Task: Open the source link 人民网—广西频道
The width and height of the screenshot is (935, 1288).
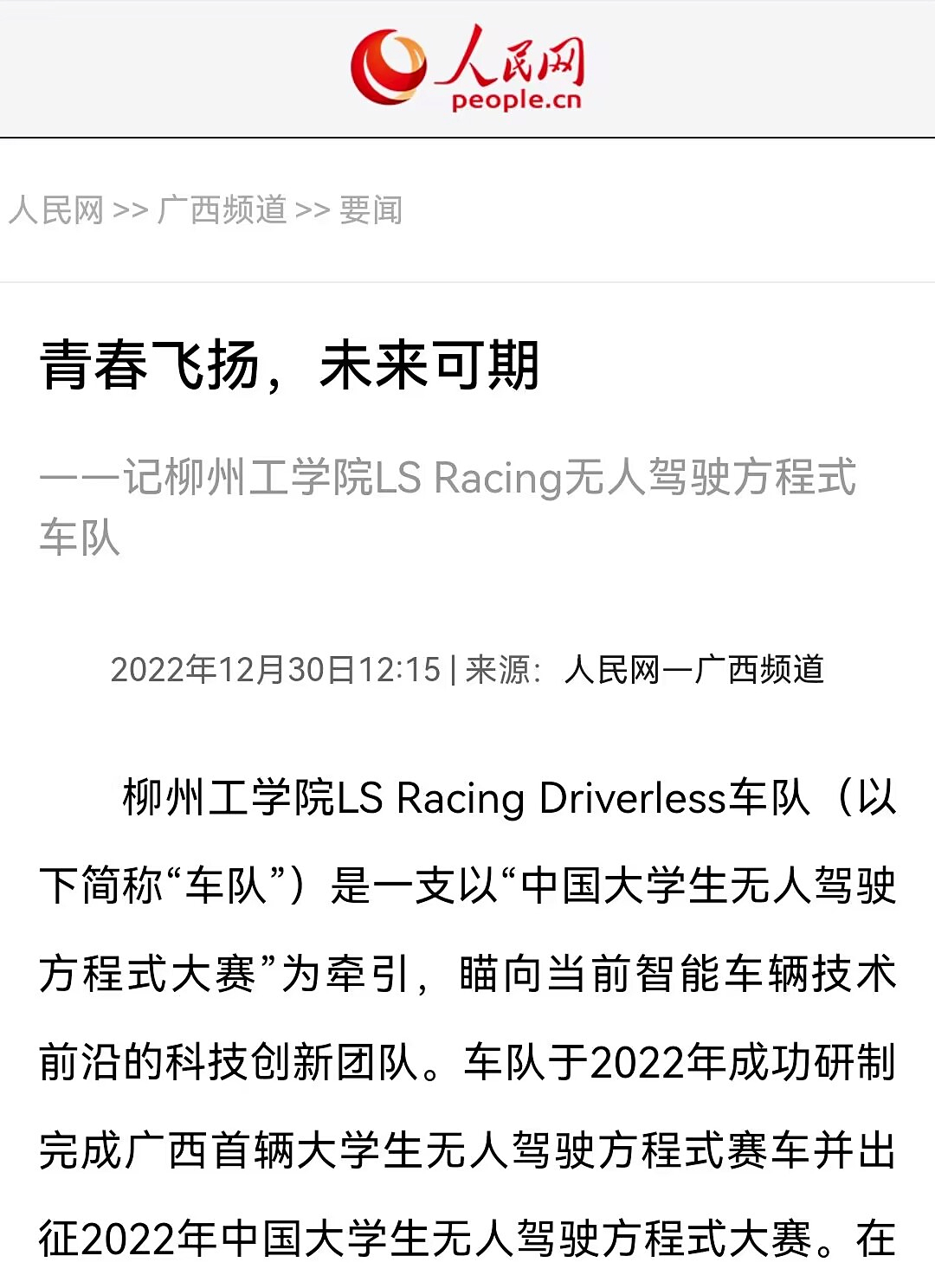Action: point(693,669)
